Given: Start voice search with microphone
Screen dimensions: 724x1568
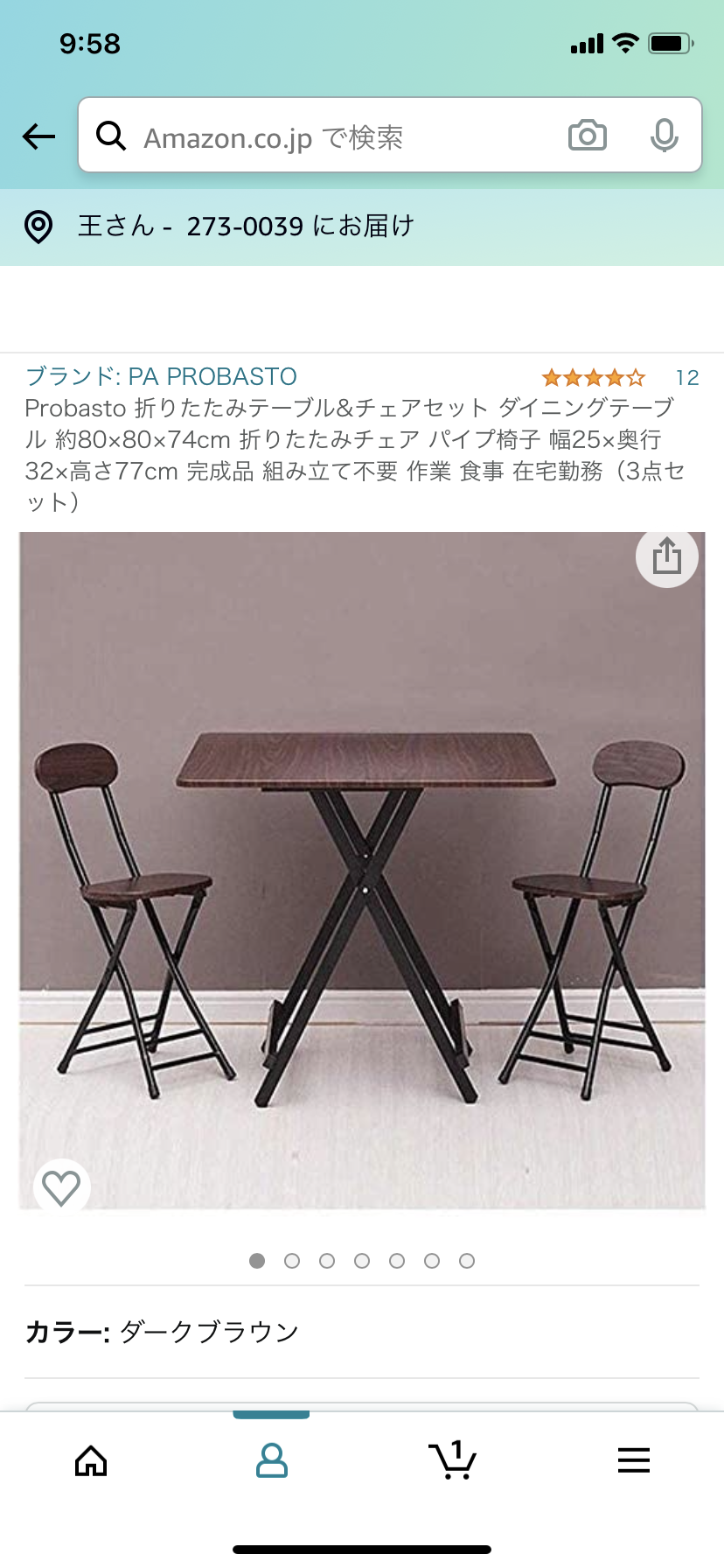Looking at the screenshot, I should tap(664, 136).
